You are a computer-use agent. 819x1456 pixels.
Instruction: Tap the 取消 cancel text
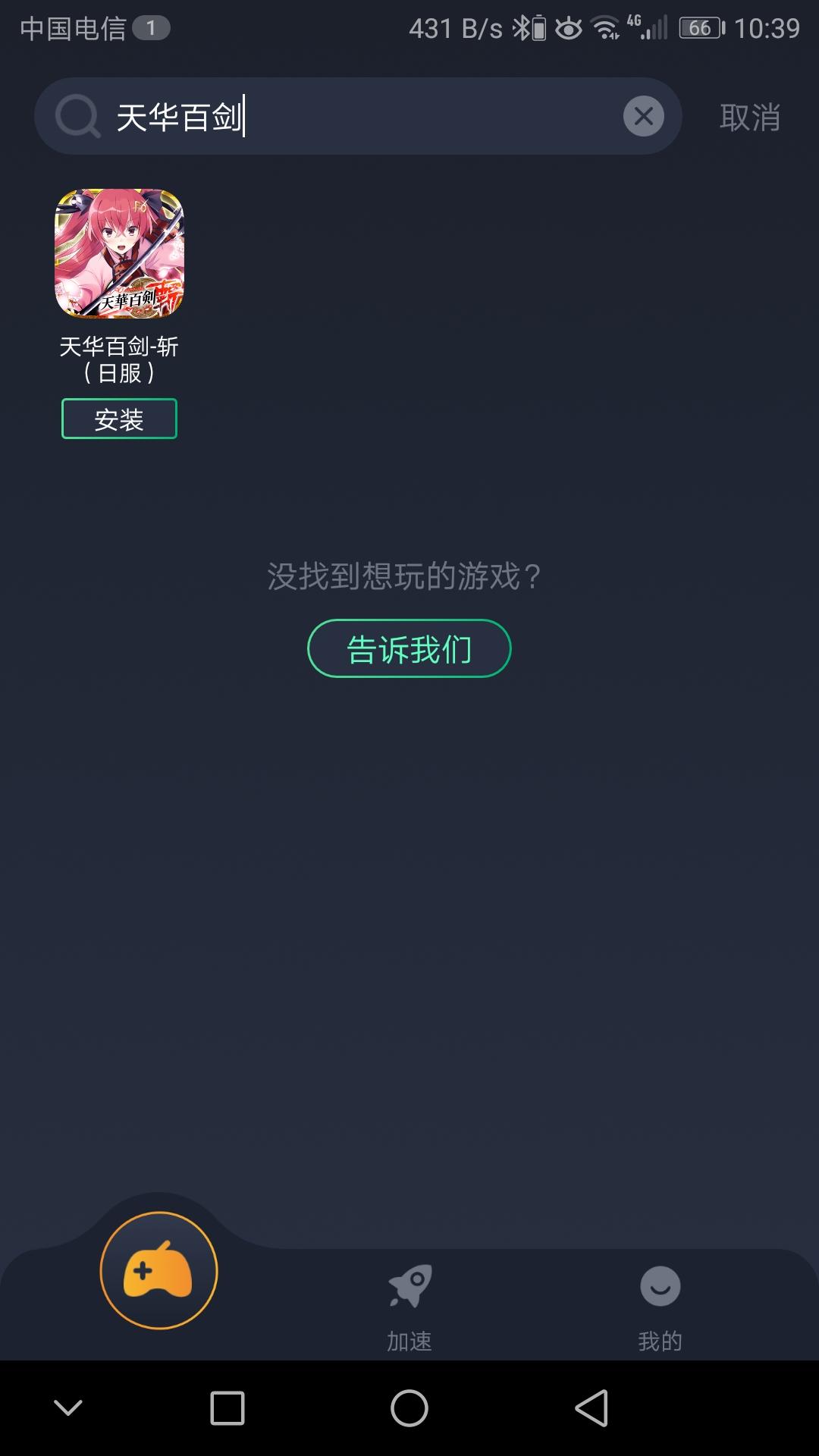tap(748, 116)
